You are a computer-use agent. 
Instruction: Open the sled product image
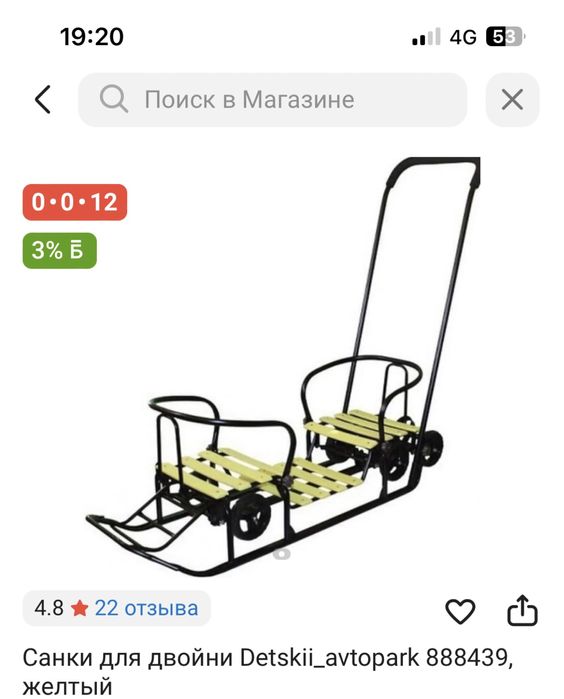[x=283, y=366]
